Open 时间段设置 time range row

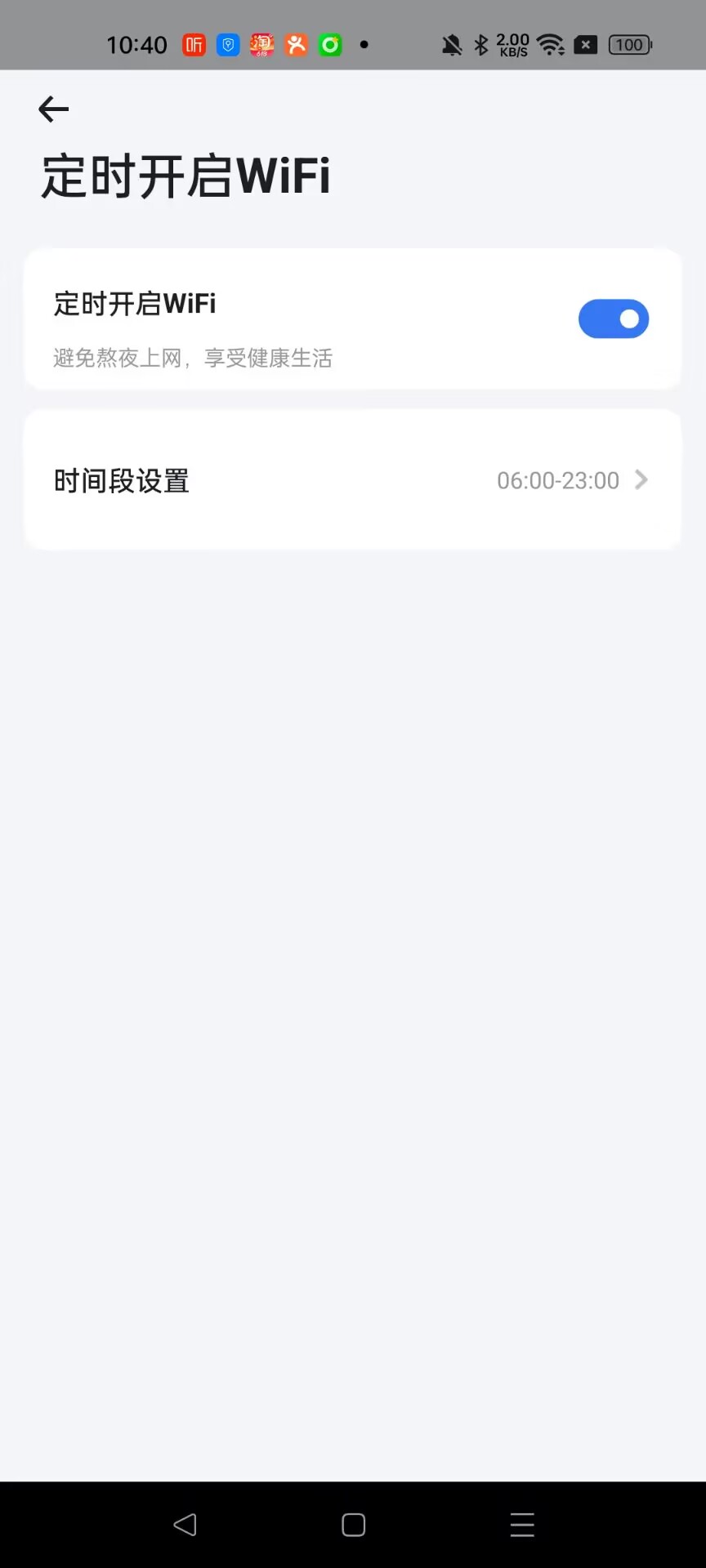(x=353, y=480)
